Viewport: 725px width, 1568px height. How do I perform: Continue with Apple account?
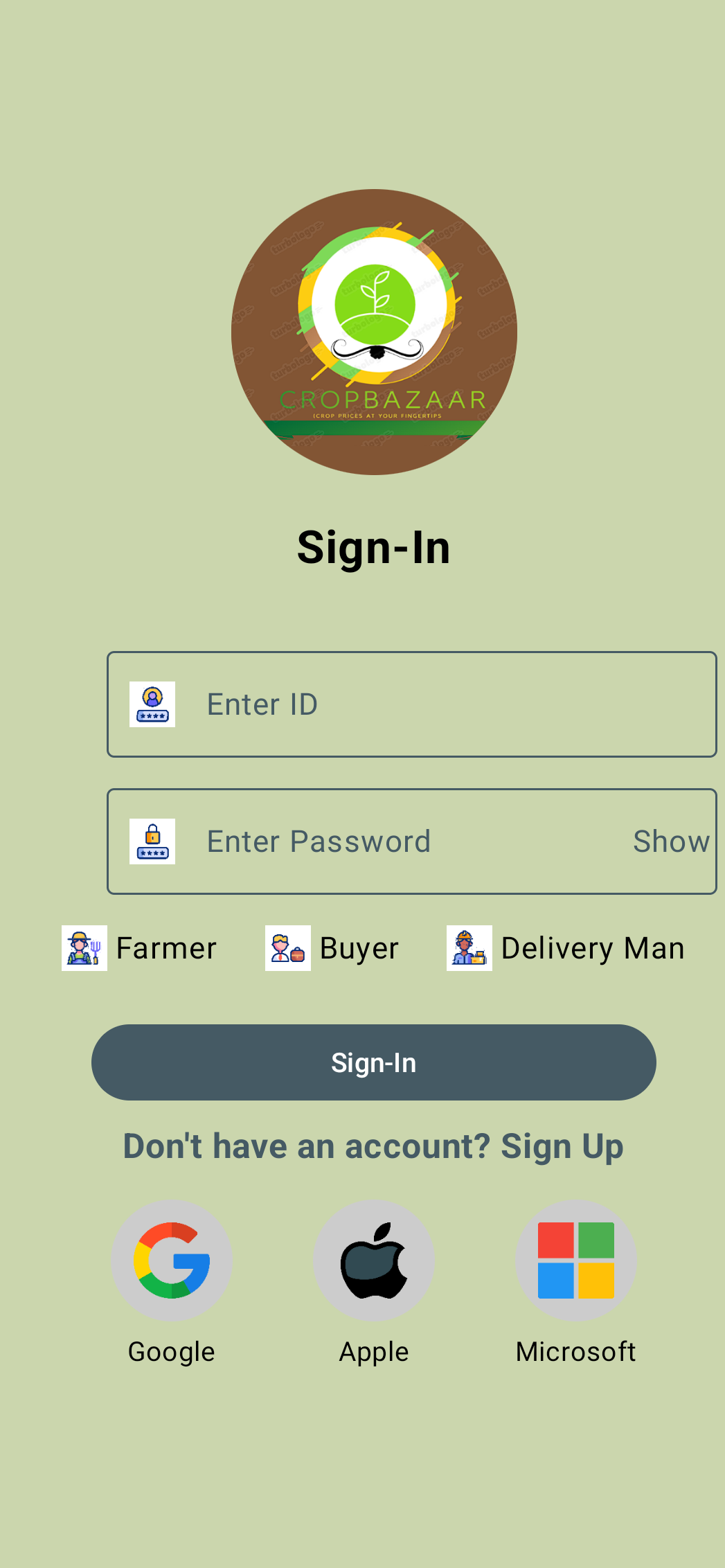click(374, 1260)
